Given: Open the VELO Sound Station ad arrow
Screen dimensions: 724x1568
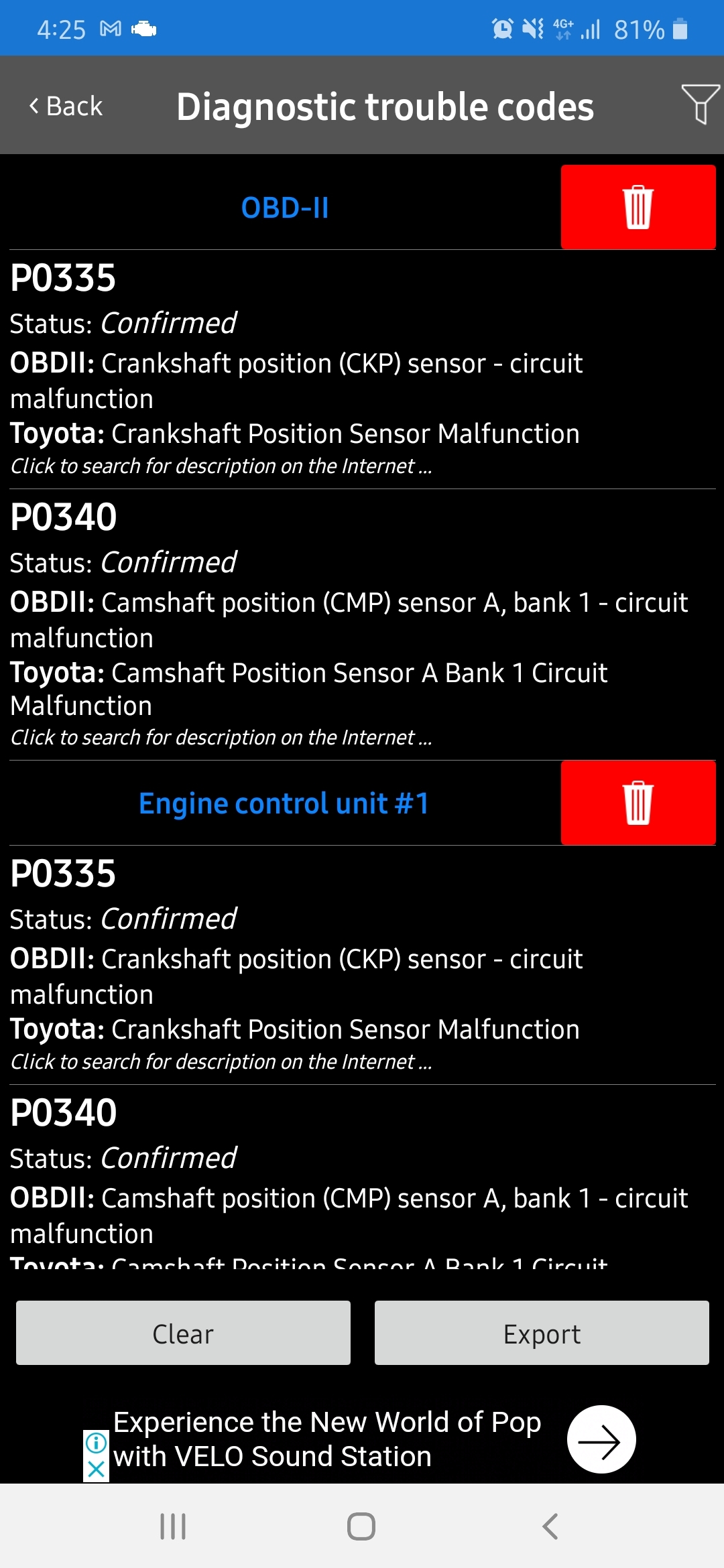Looking at the screenshot, I should 601,1439.
